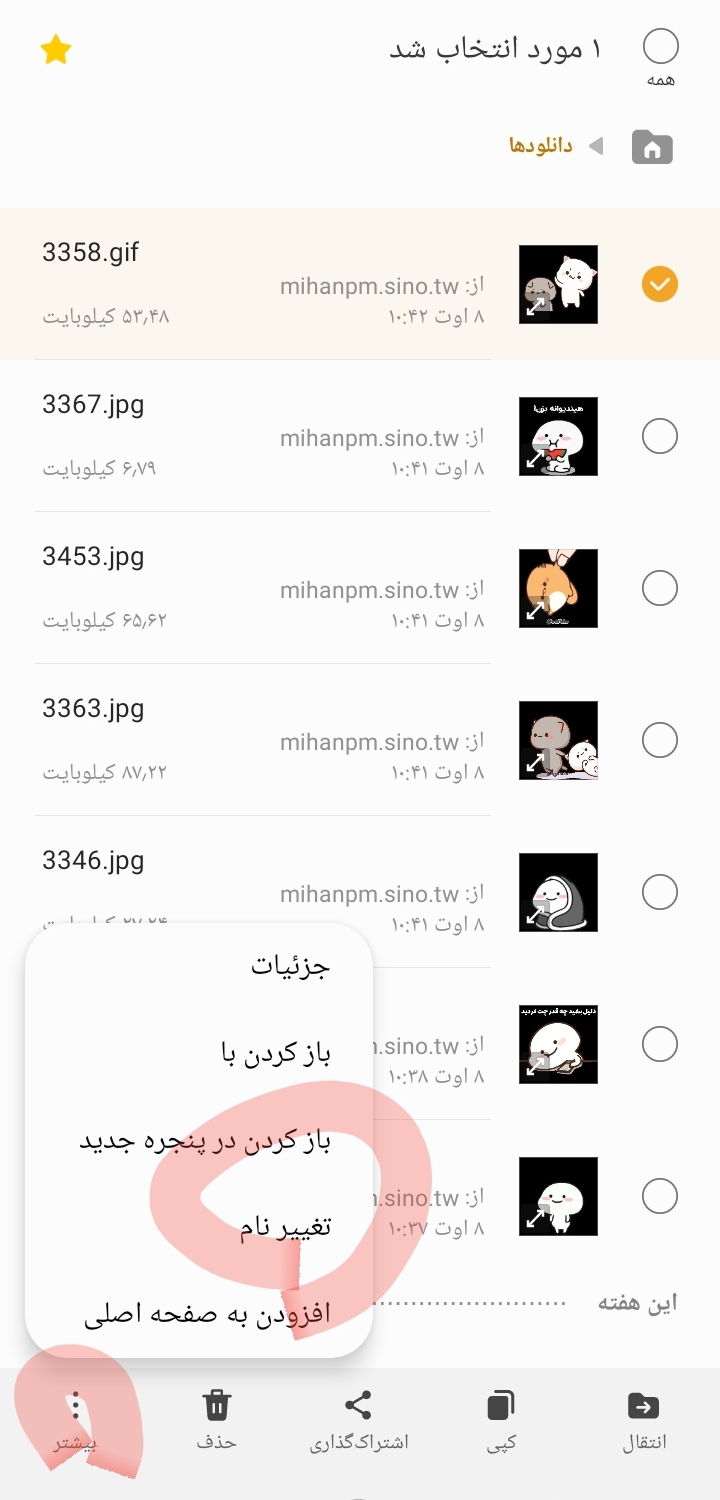Select the 3367.jpg file checkbox
This screenshot has width=720, height=1500.
(659, 436)
